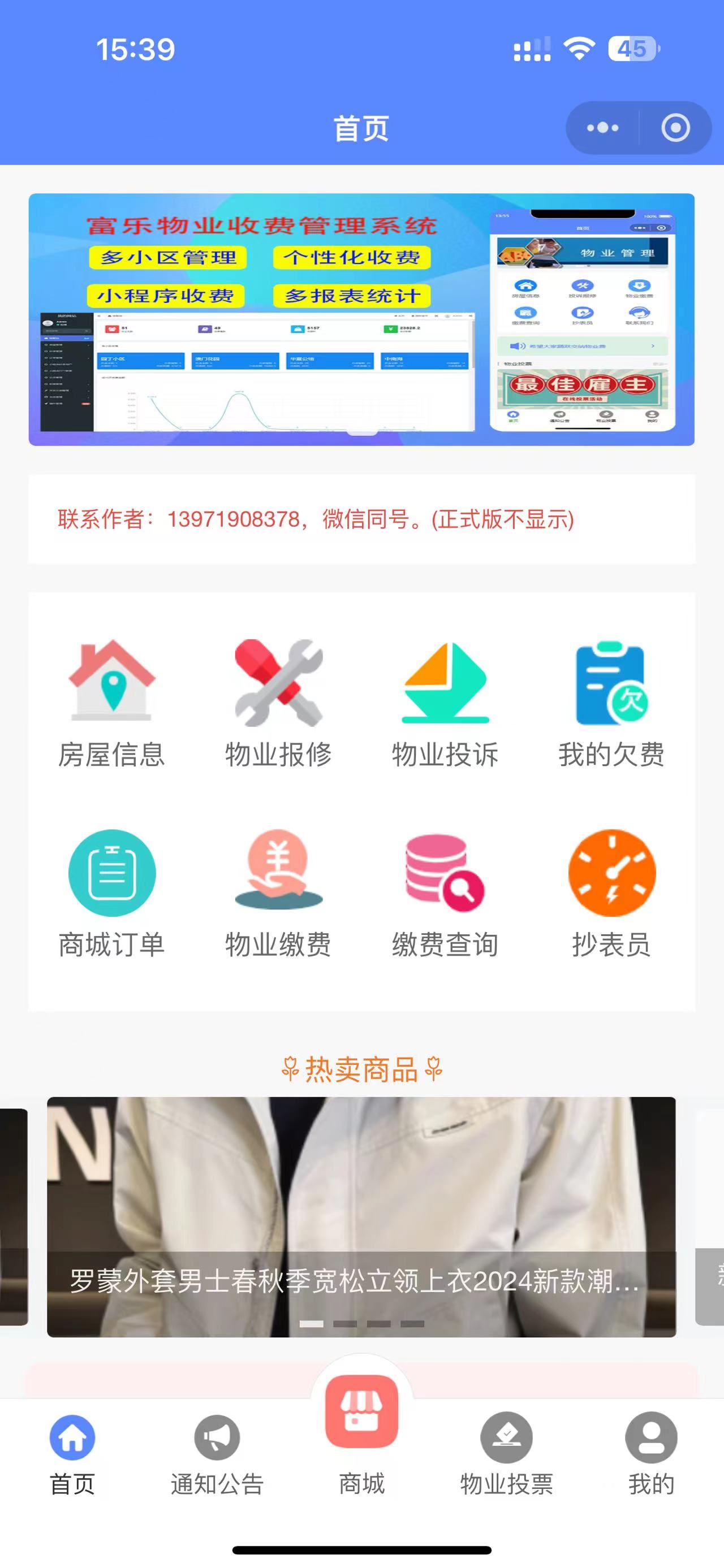
Task: Open 抄表员
Action: (x=611, y=894)
